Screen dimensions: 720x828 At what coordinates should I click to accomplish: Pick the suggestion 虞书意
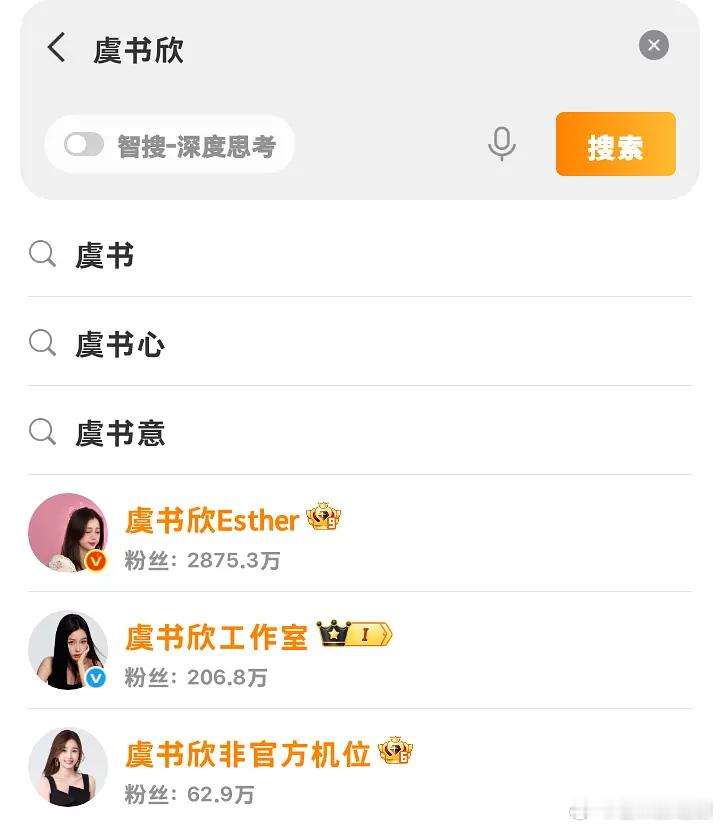pyautogui.click(x=120, y=433)
